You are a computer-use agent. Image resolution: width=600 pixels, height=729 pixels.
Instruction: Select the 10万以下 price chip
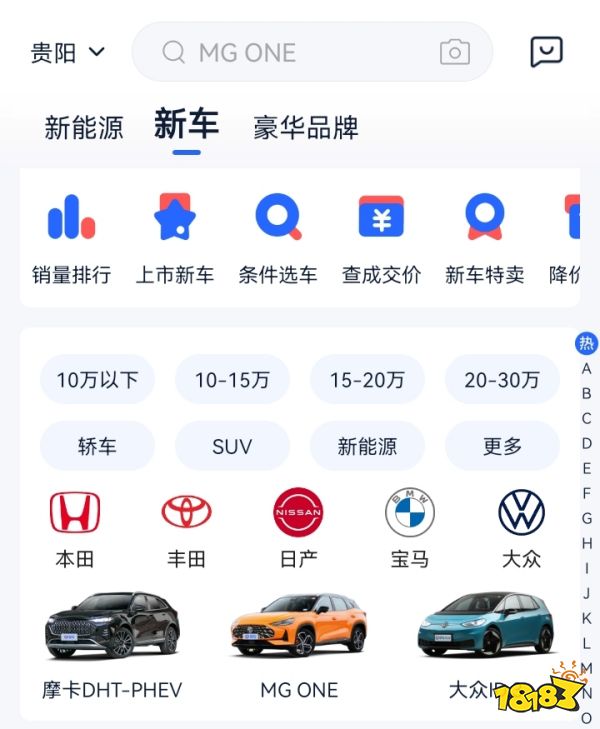pos(97,380)
